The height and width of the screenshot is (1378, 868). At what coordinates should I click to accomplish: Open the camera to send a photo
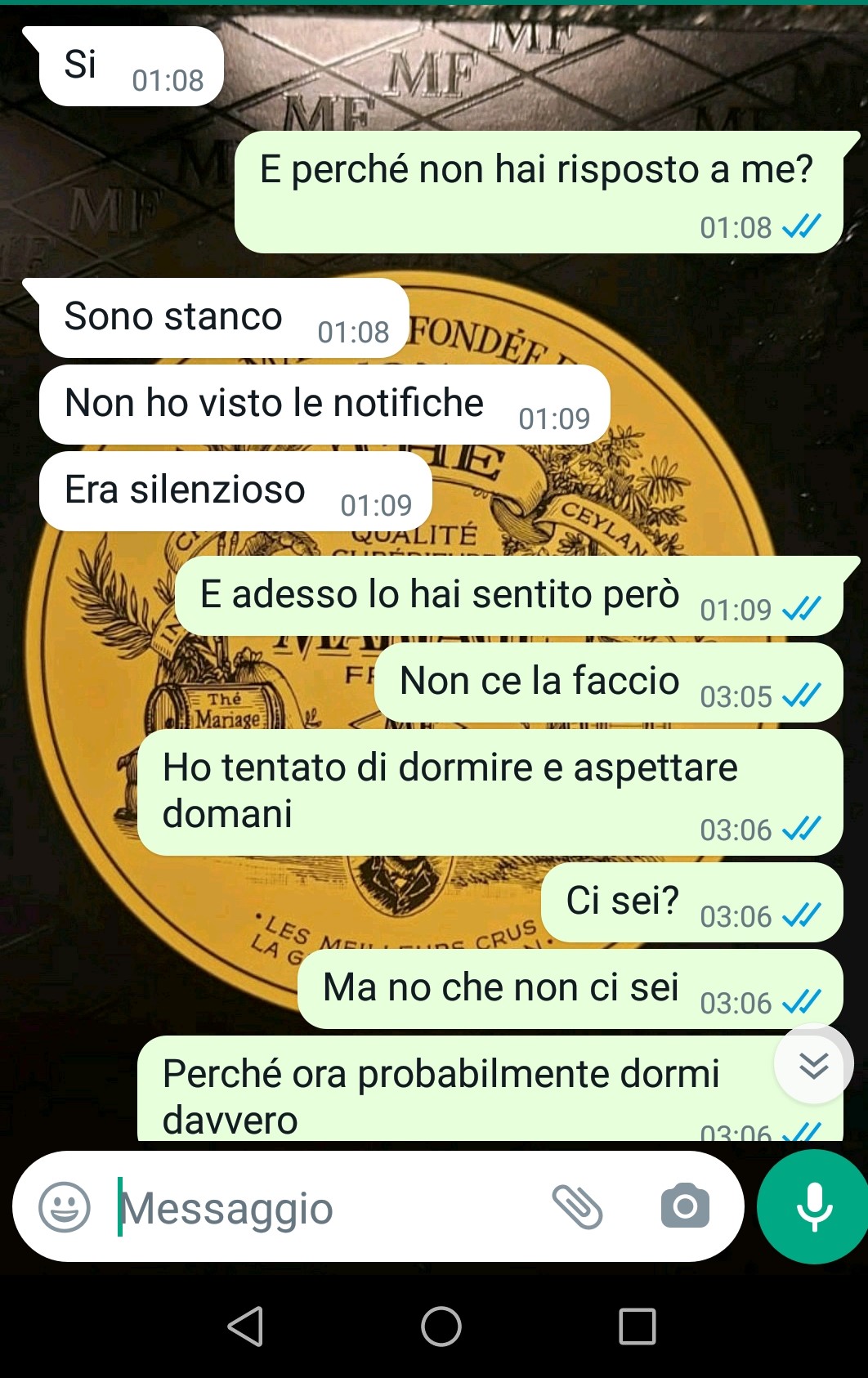click(x=685, y=1206)
